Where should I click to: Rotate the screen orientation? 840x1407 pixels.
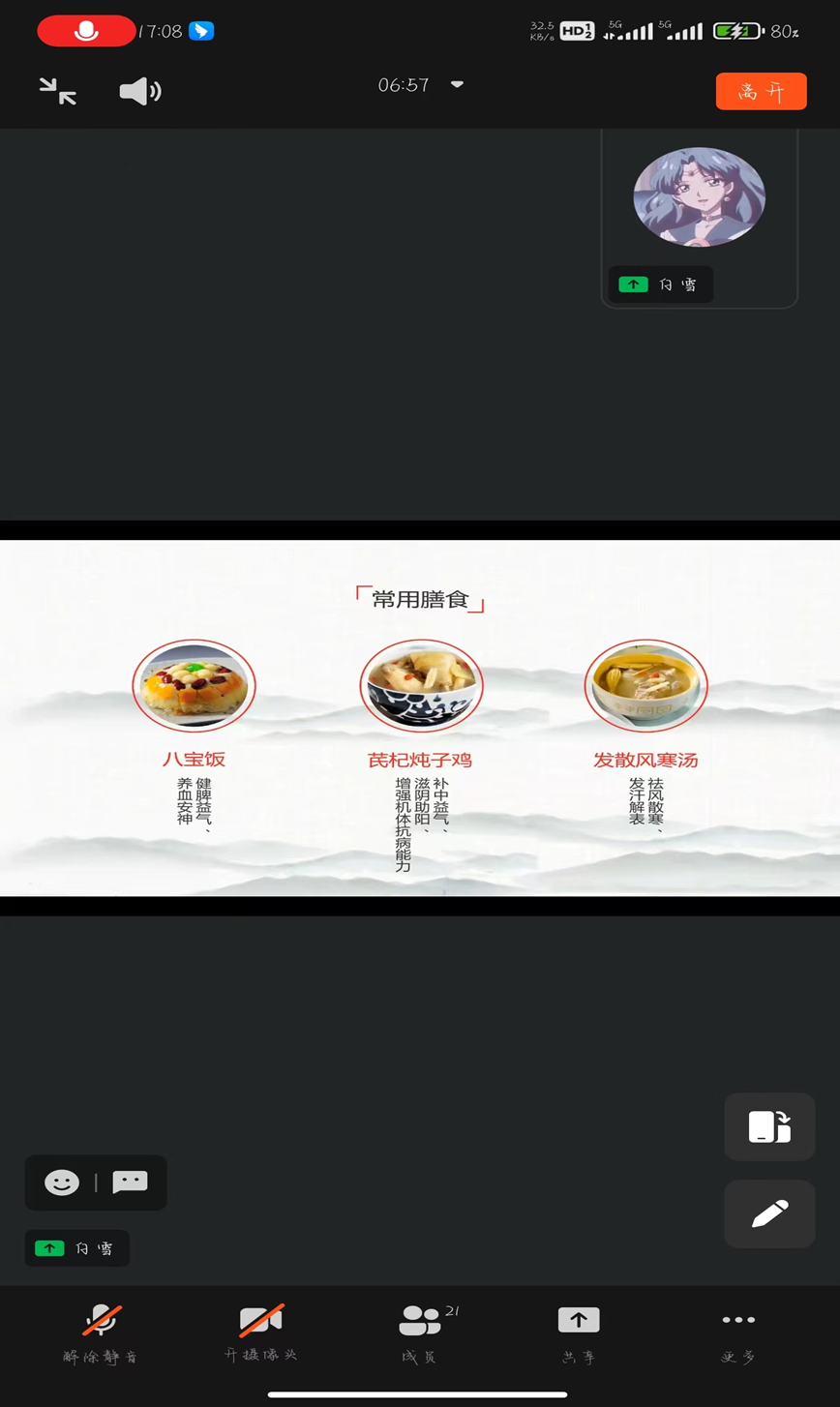tap(769, 1126)
